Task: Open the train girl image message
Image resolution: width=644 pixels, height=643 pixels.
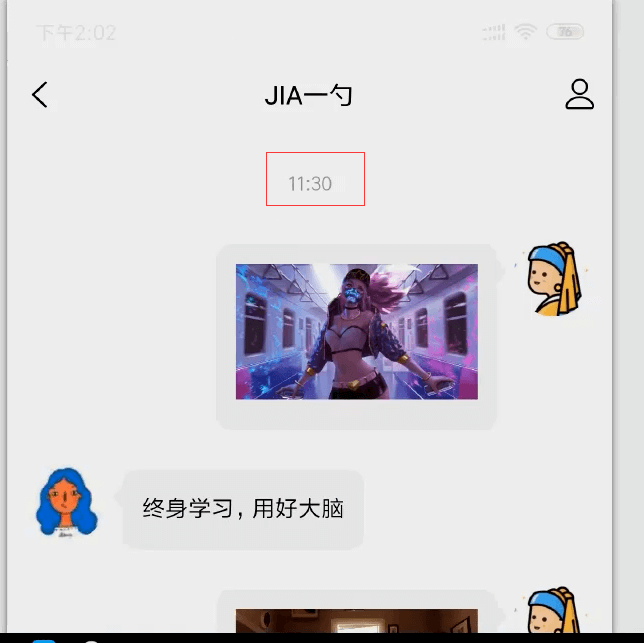Action: click(x=356, y=332)
